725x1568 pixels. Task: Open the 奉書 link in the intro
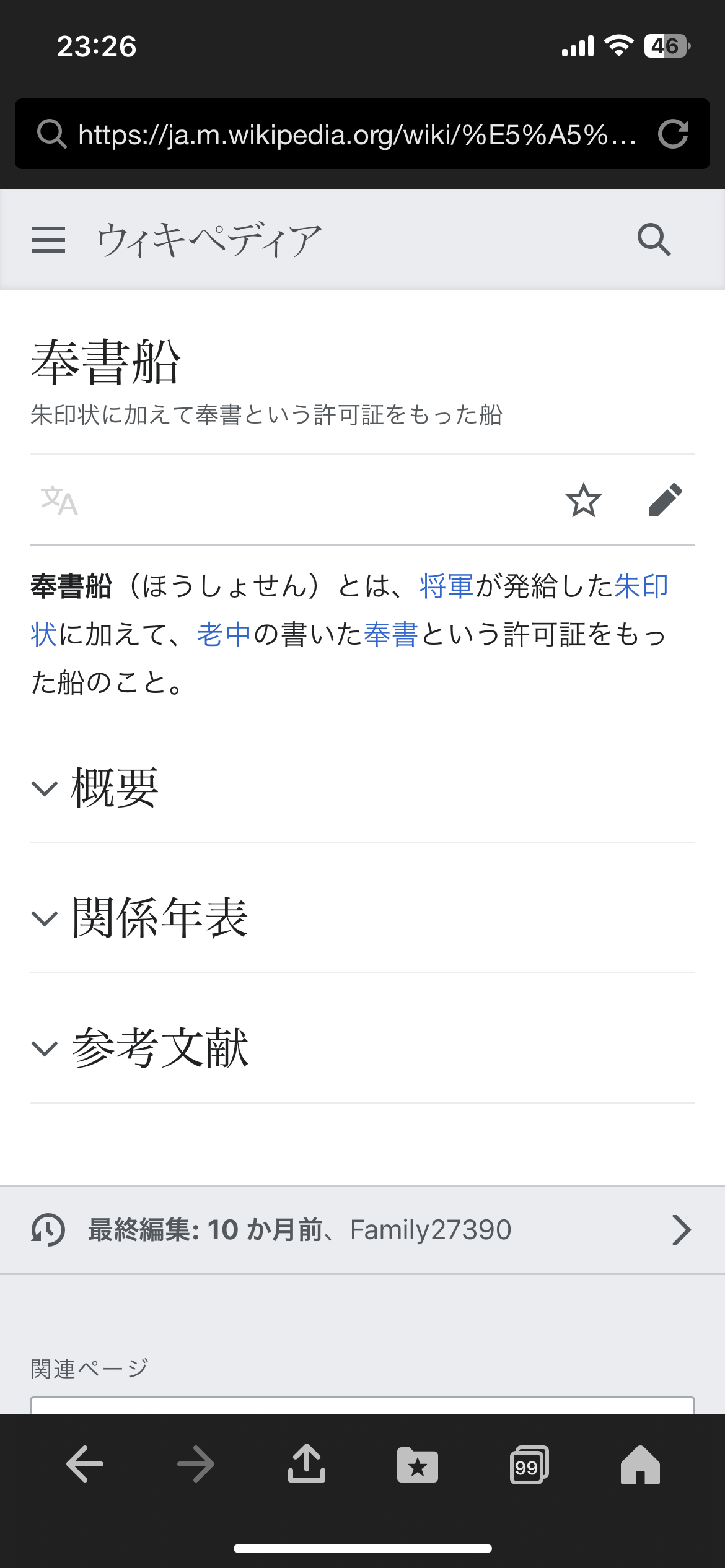point(391,634)
